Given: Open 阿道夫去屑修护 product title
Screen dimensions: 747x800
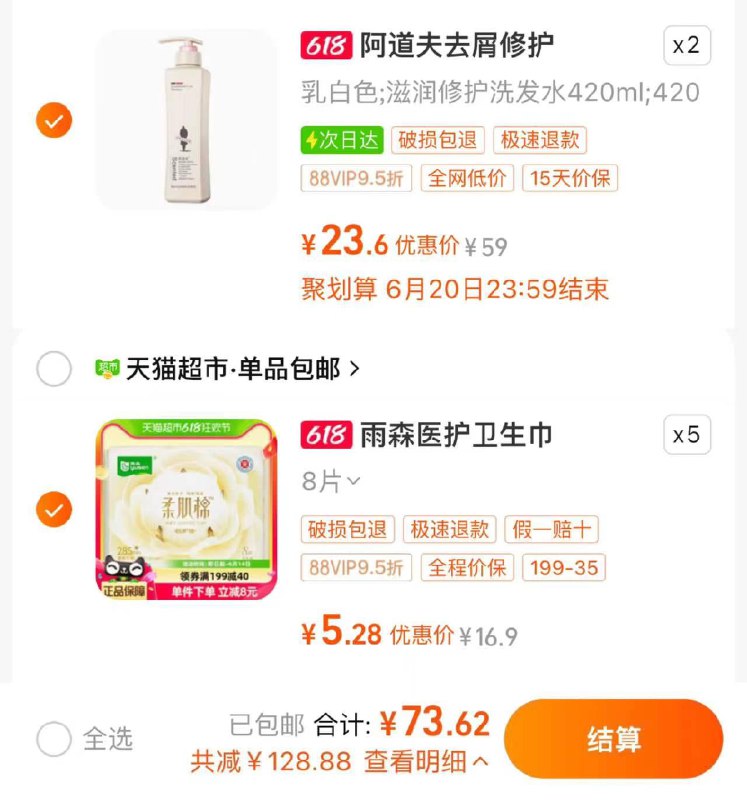Looking at the screenshot, I should 456,46.
